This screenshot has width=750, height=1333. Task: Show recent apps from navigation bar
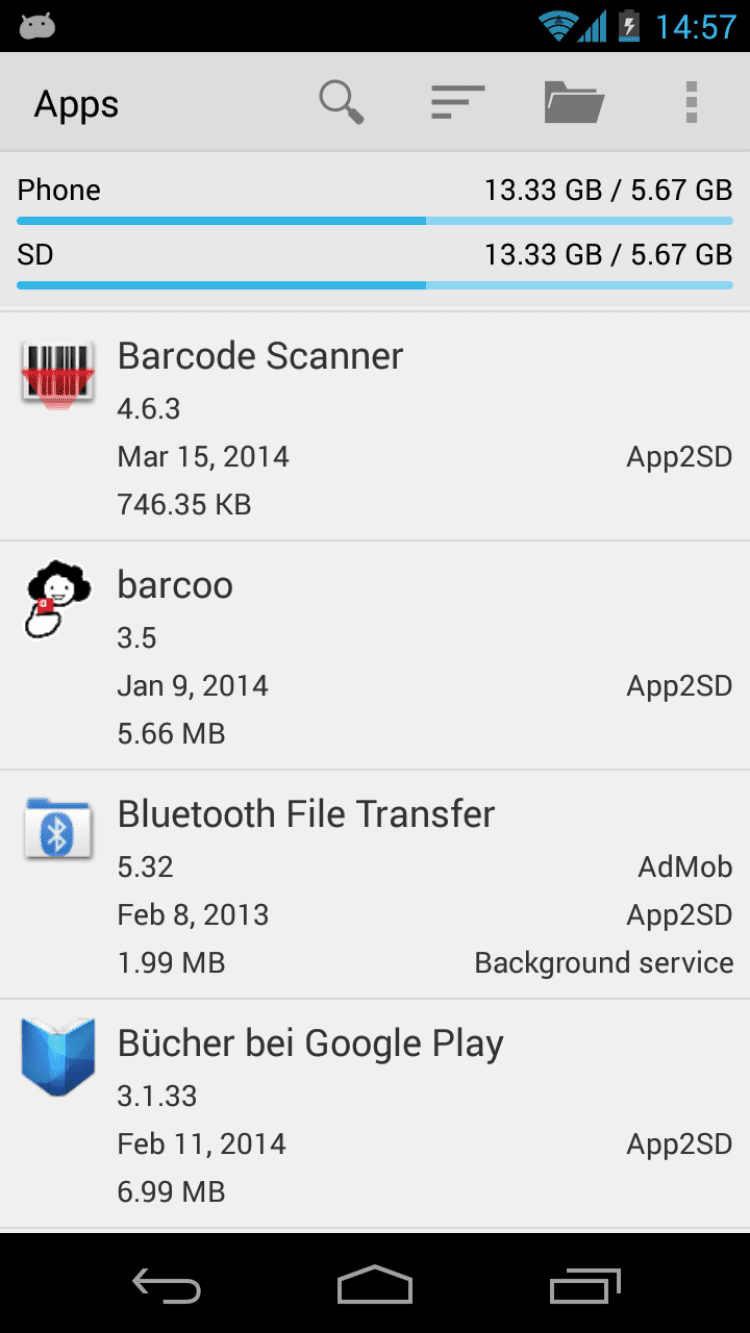[585, 1285]
